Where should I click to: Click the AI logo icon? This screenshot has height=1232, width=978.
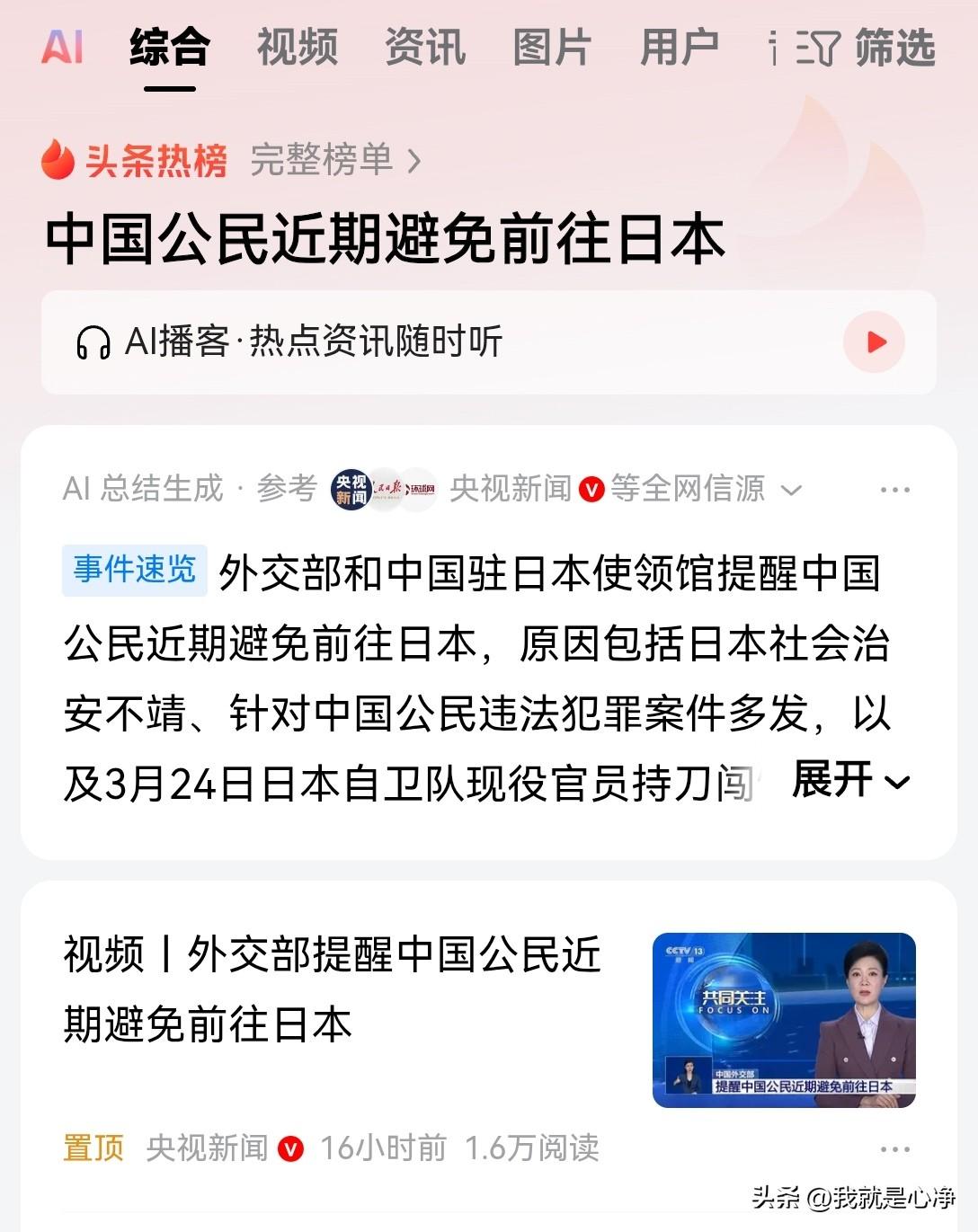66,49
